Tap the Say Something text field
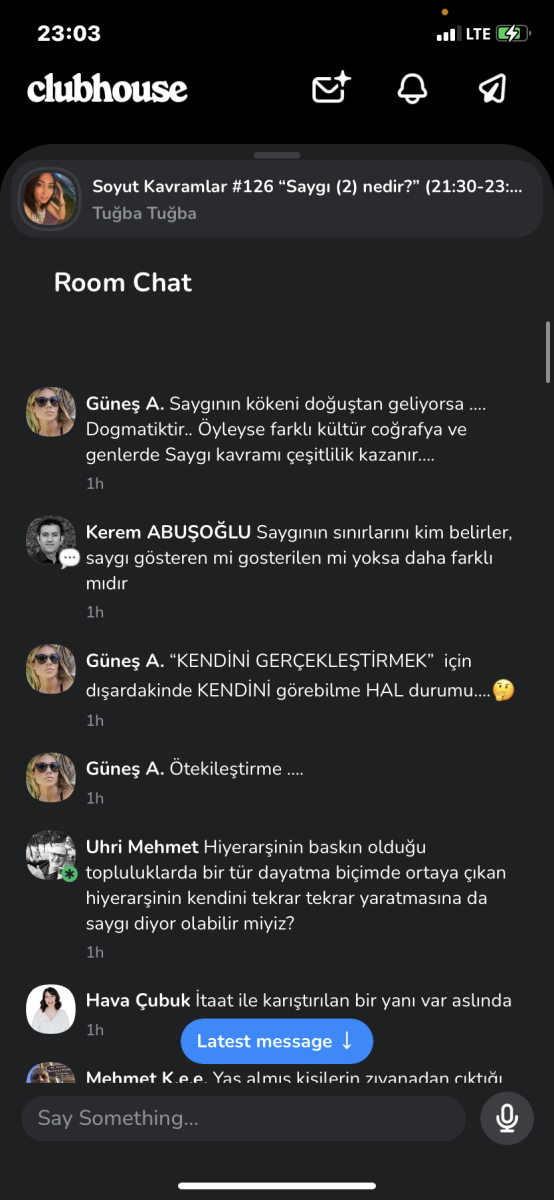554x1200 pixels. point(243,1118)
